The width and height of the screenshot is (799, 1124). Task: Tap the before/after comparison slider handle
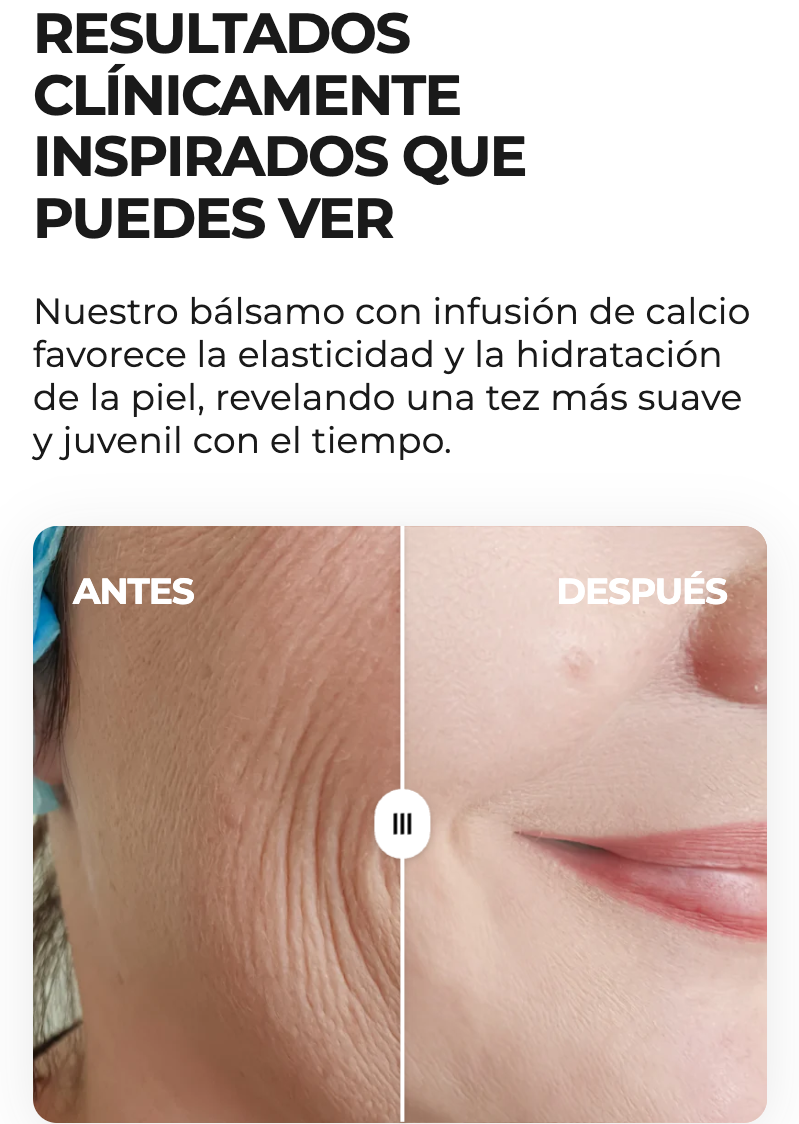pyautogui.click(x=402, y=824)
